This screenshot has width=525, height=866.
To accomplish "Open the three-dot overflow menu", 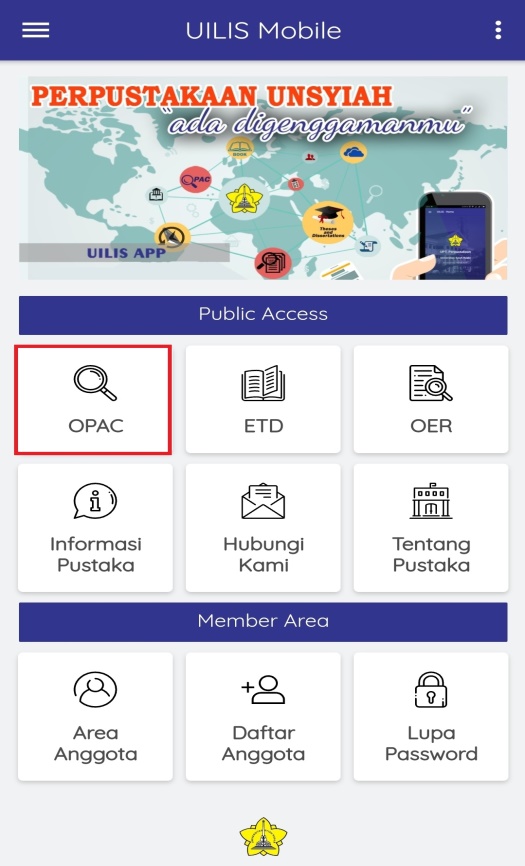I will click(498, 30).
